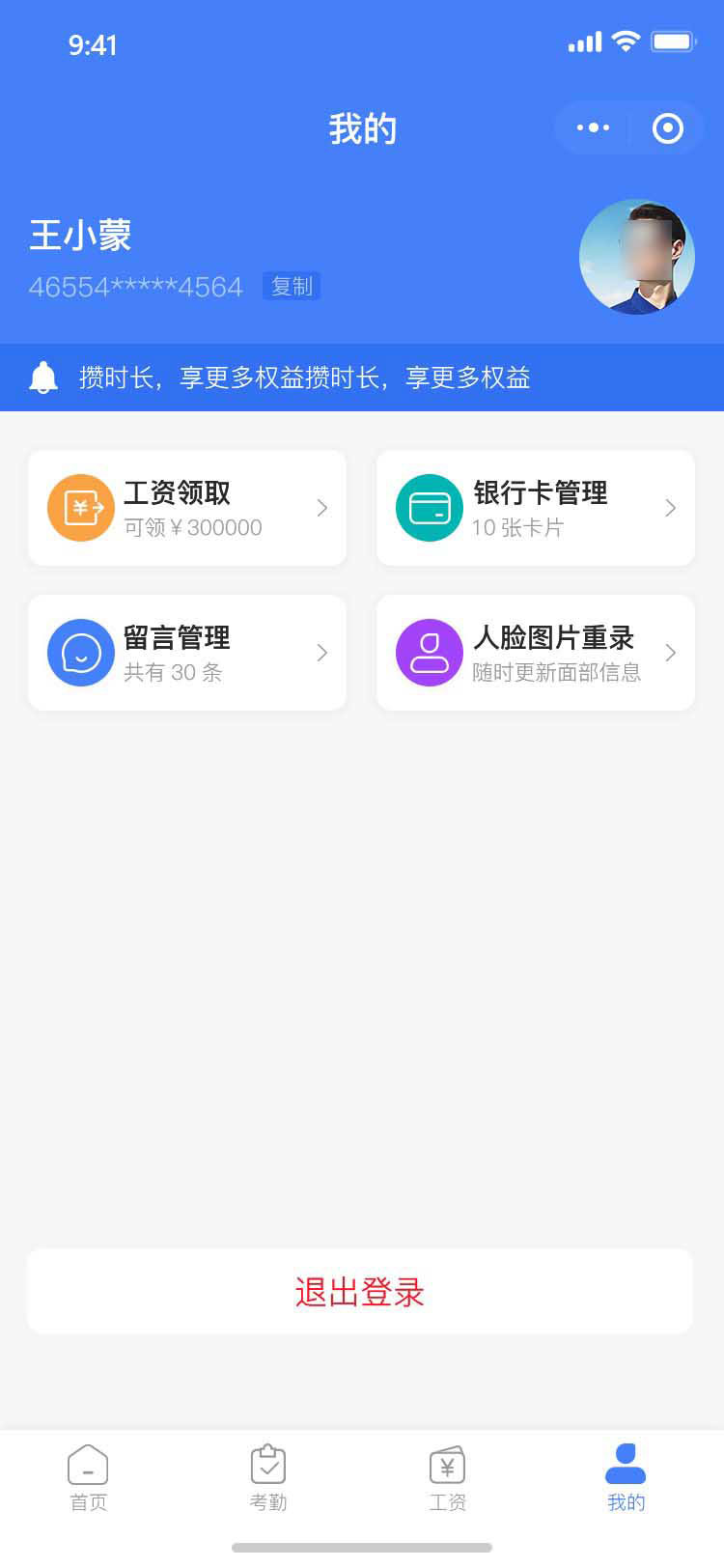This screenshot has height=1568, width=724.
Task: Log out with 退出登录
Action: 360,1292
